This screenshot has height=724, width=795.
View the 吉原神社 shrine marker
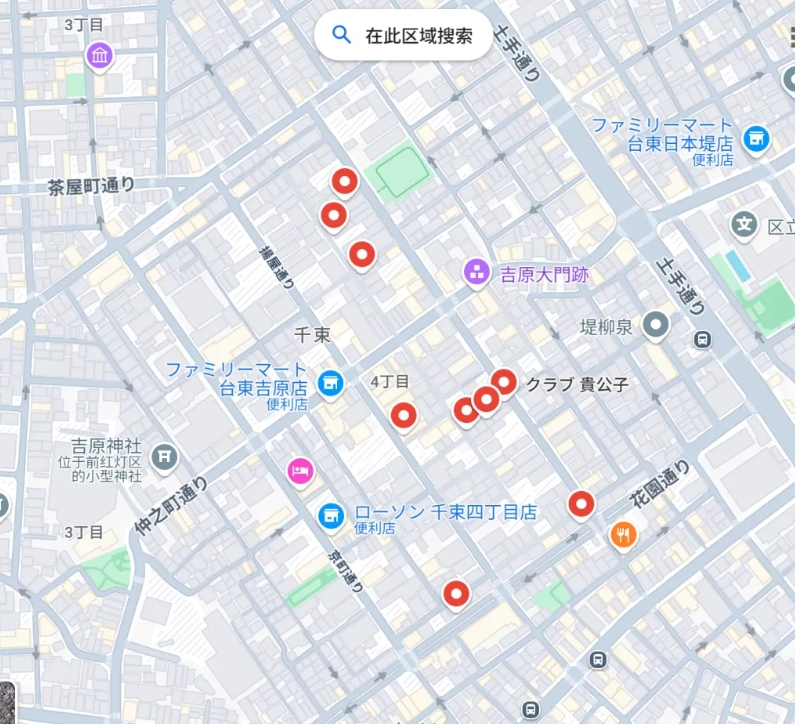pos(164,457)
